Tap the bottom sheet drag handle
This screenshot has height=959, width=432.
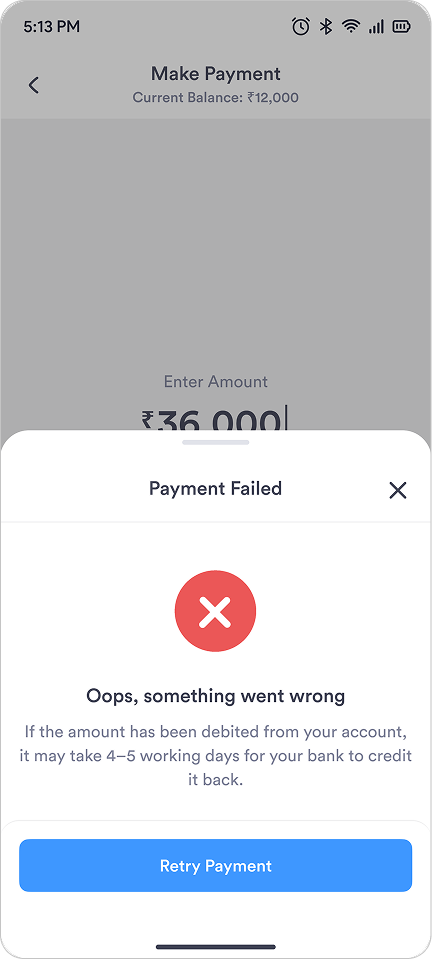click(x=215, y=442)
